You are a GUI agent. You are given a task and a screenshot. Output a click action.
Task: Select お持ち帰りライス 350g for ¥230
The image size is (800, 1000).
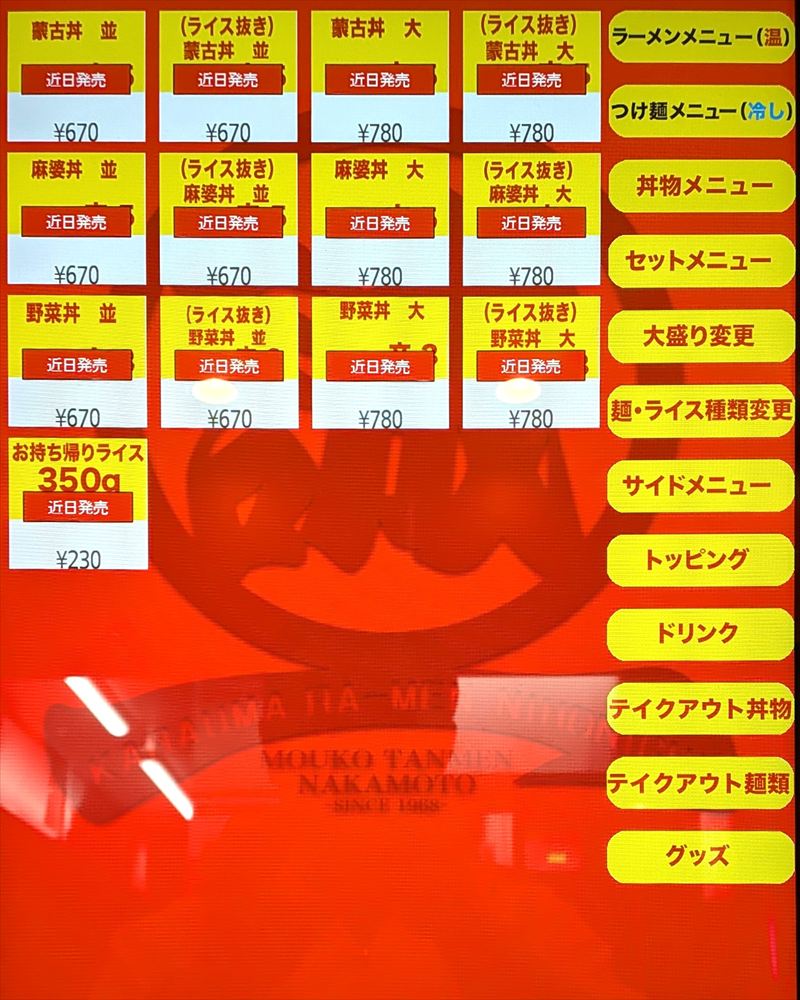(78, 504)
